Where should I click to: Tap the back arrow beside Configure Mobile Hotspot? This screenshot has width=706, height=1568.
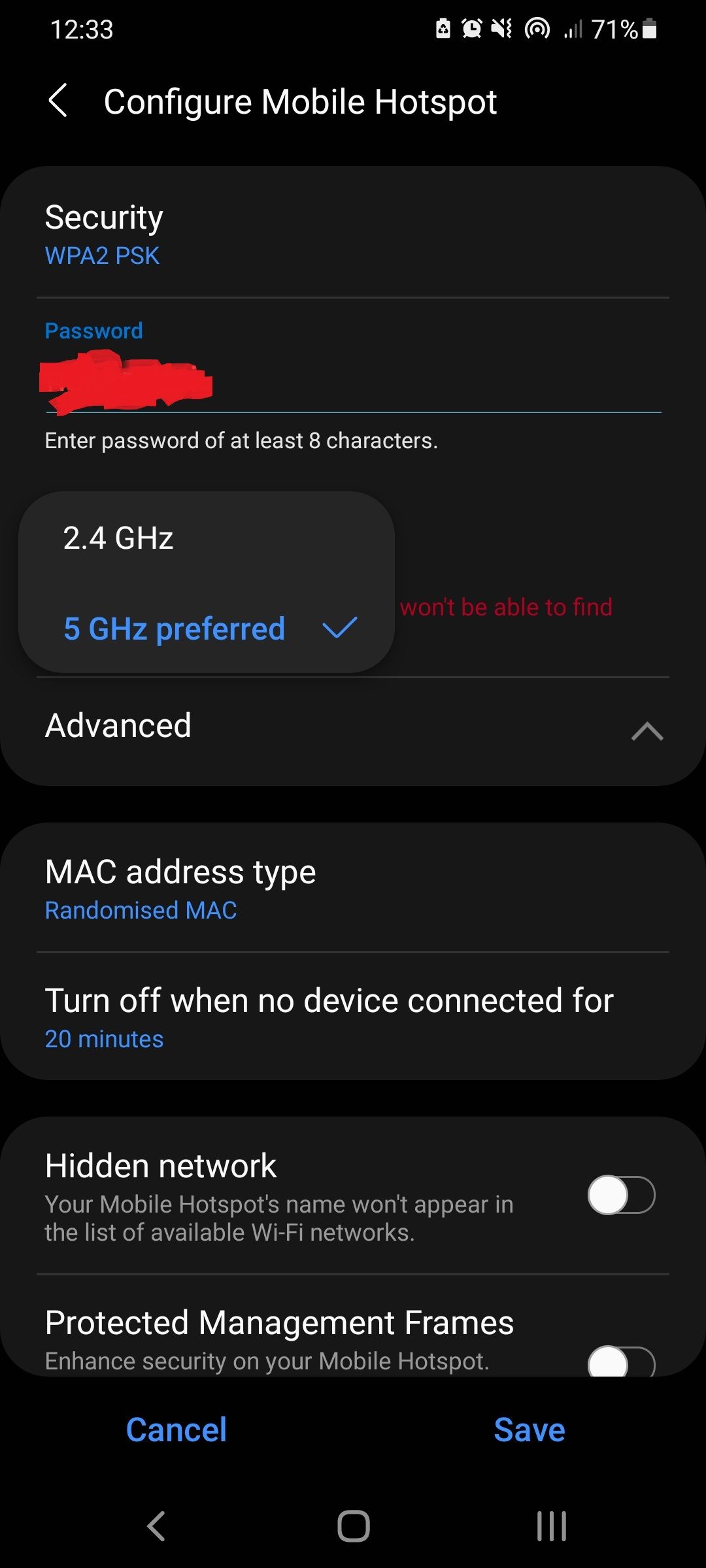click(59, 101)
